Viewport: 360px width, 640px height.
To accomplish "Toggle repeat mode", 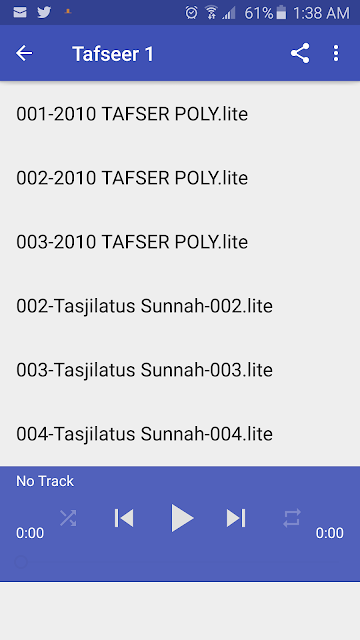I will tap(292, 518).
